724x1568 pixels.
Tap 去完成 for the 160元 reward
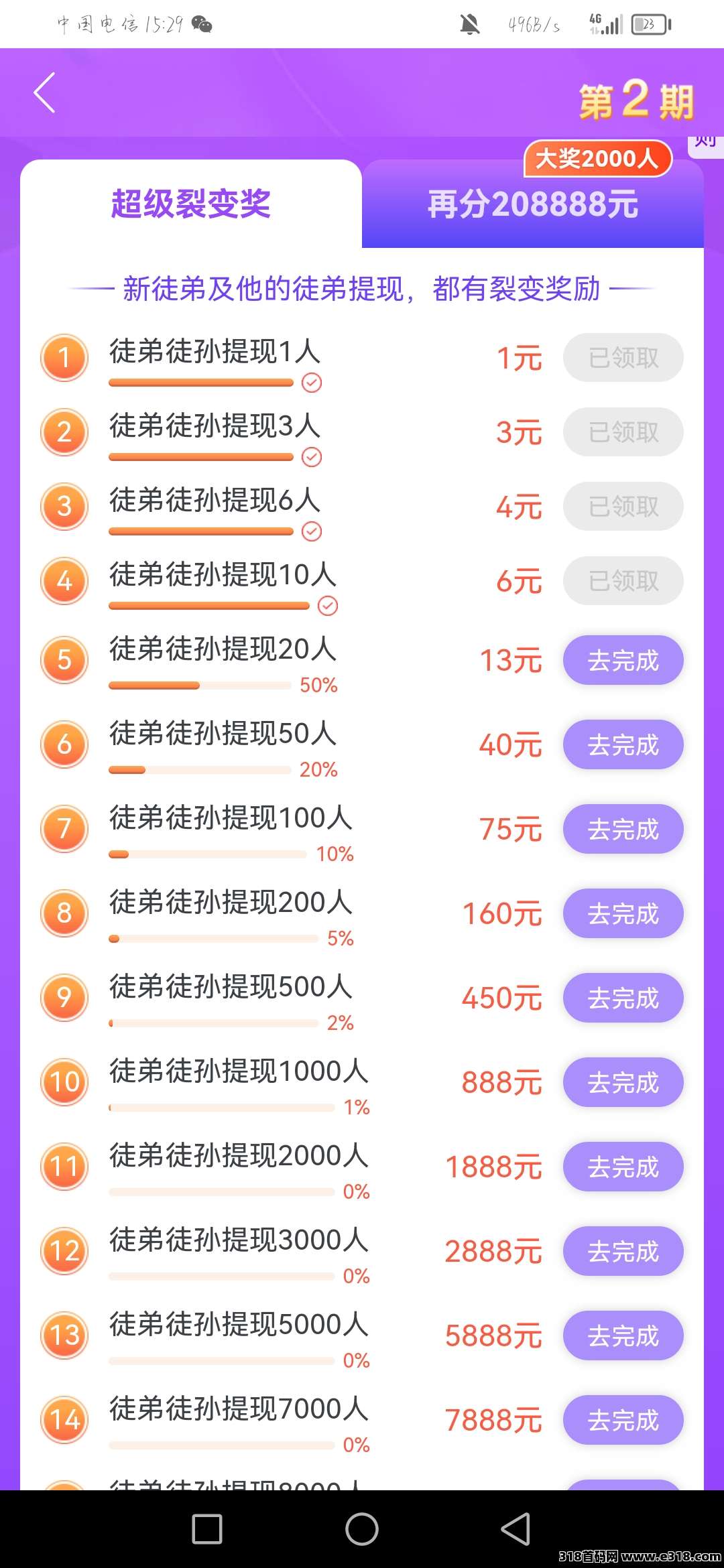pyautogui.click(x=623, y=914)
